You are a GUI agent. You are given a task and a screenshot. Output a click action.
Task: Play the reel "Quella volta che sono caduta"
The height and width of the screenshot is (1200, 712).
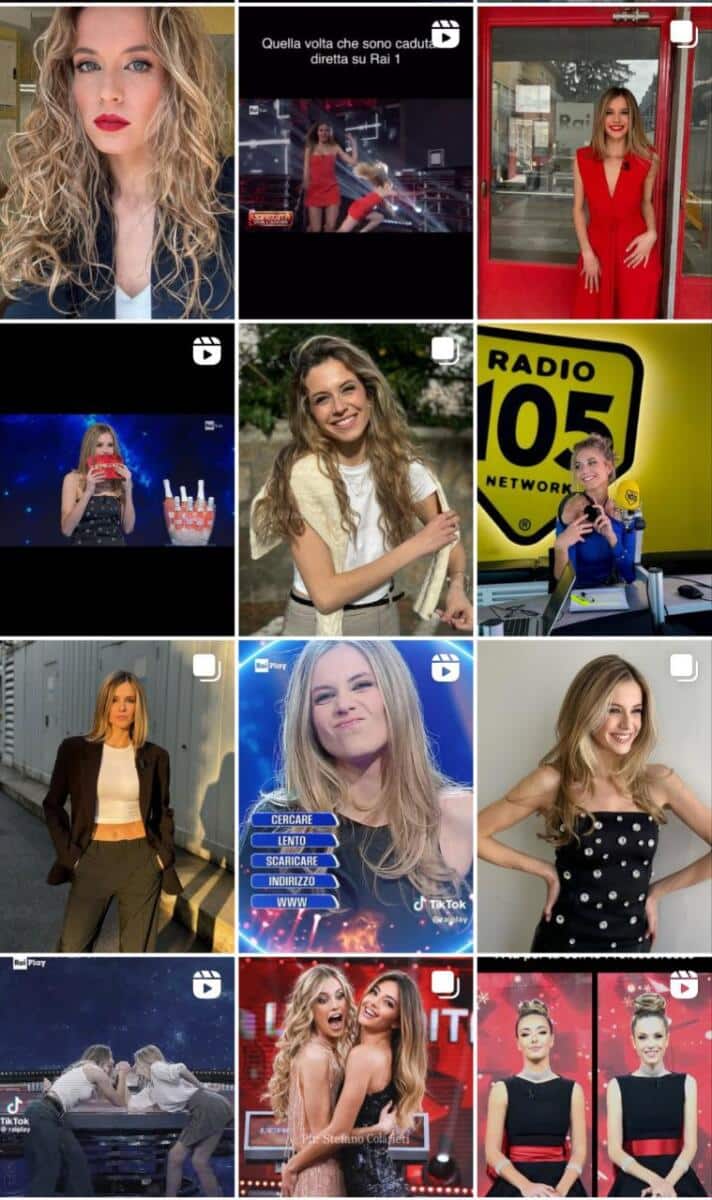coord(355,162)
